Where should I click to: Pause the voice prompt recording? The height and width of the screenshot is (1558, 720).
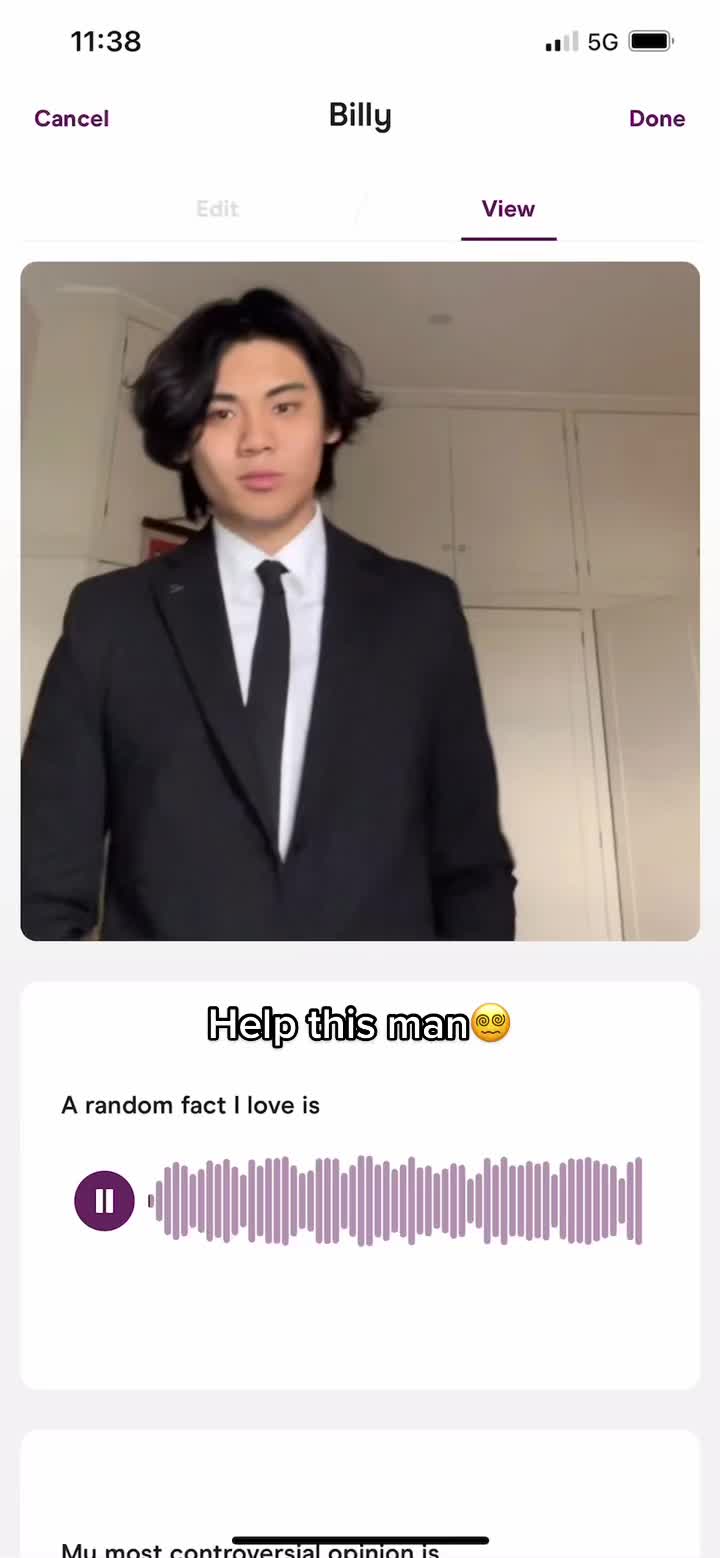(x=105, y=1200)
